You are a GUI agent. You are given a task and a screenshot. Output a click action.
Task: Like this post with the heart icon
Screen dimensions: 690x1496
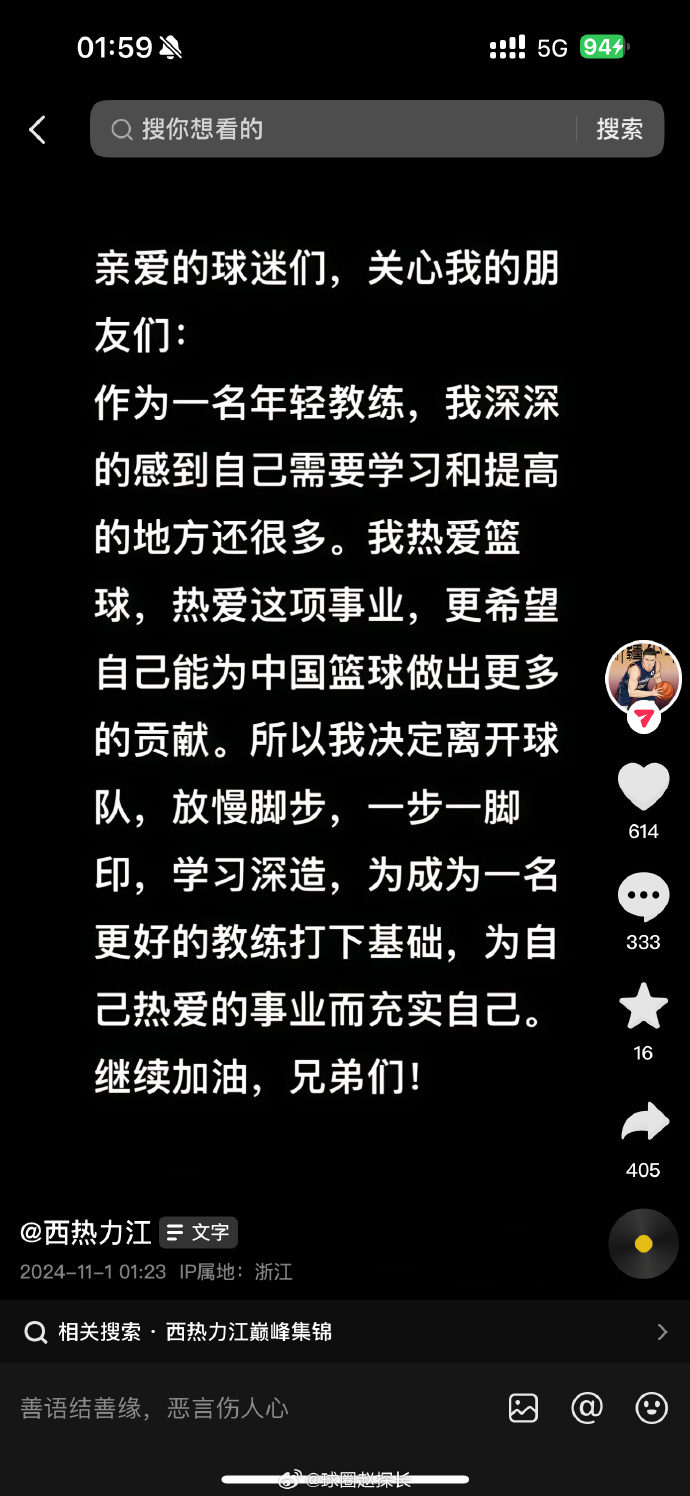click(x=643, y=787)
